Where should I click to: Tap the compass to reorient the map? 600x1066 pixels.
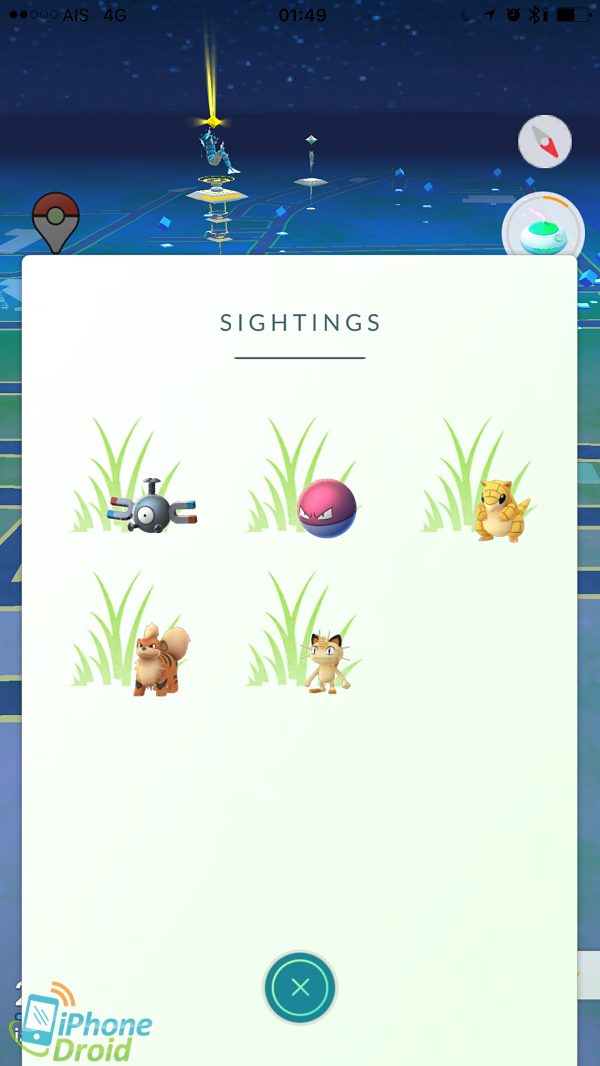pos(545,142)
